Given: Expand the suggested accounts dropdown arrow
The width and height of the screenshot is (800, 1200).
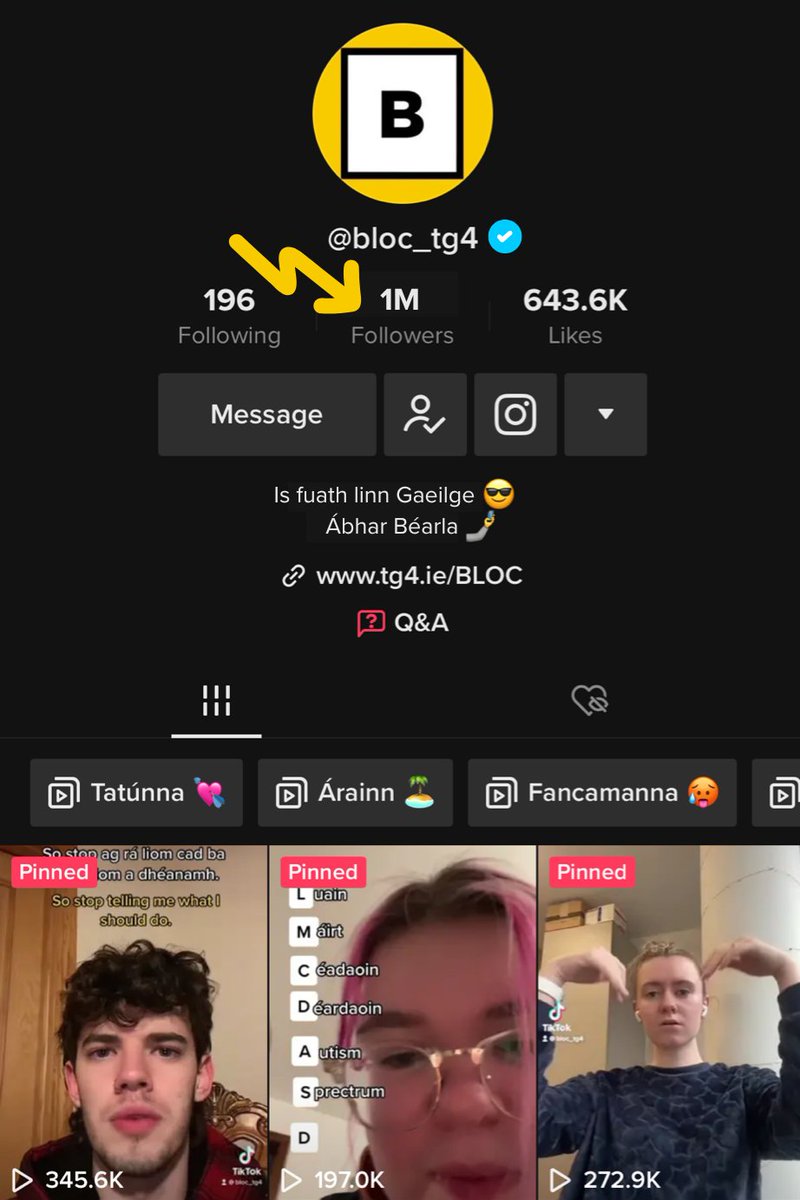Looking at the screenshot, I should (x=605, y=415).
